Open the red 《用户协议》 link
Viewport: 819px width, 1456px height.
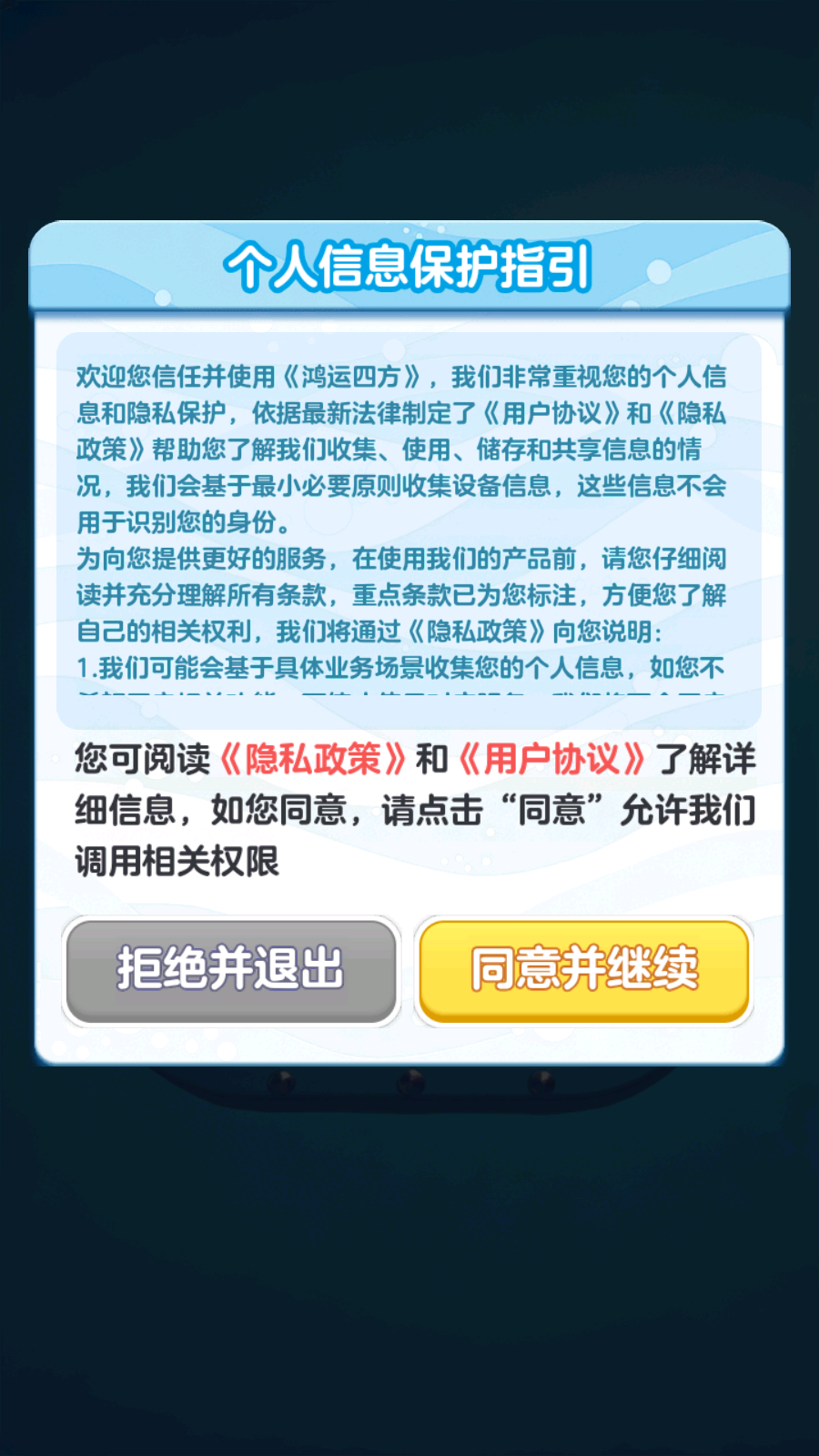(x=551, y=759)
